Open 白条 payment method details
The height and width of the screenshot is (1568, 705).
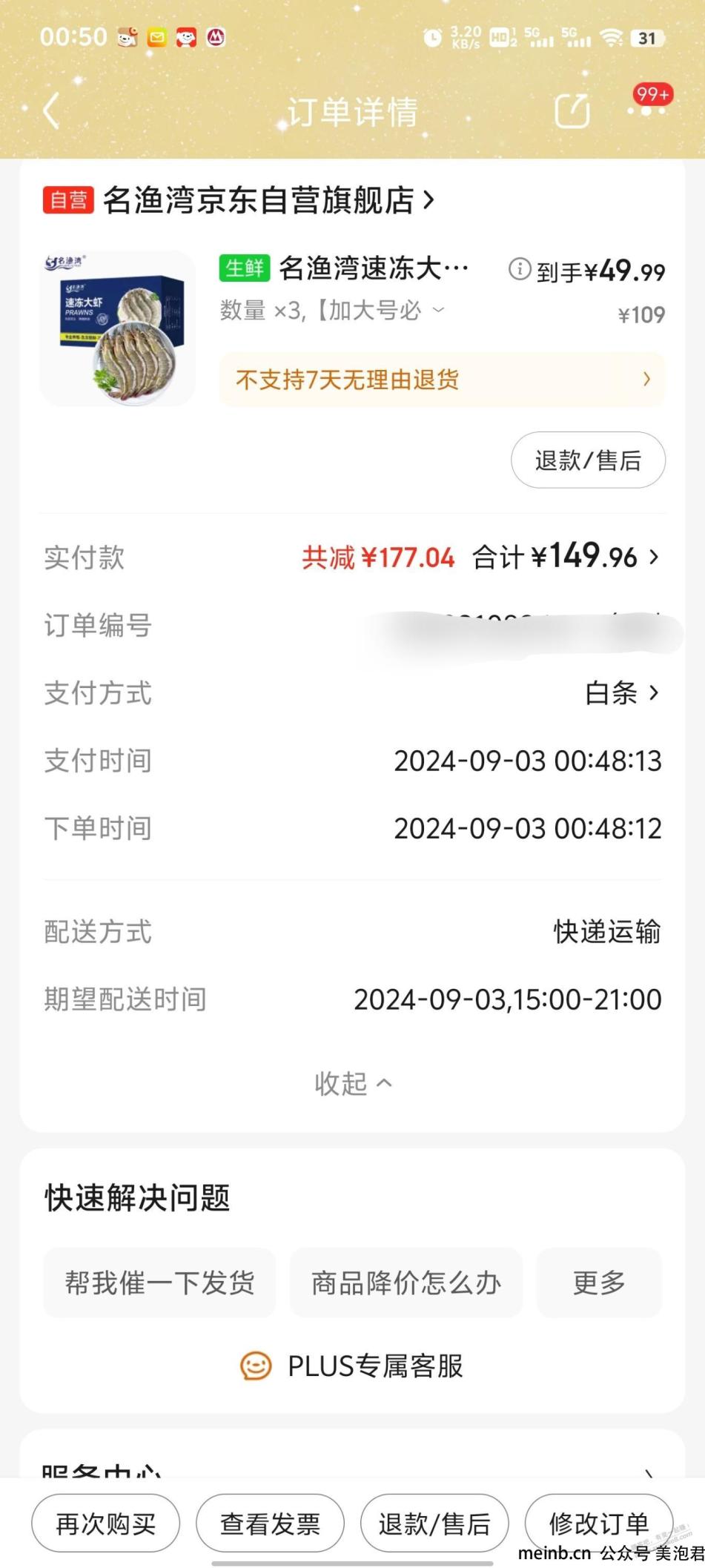(x=622, y=693)
